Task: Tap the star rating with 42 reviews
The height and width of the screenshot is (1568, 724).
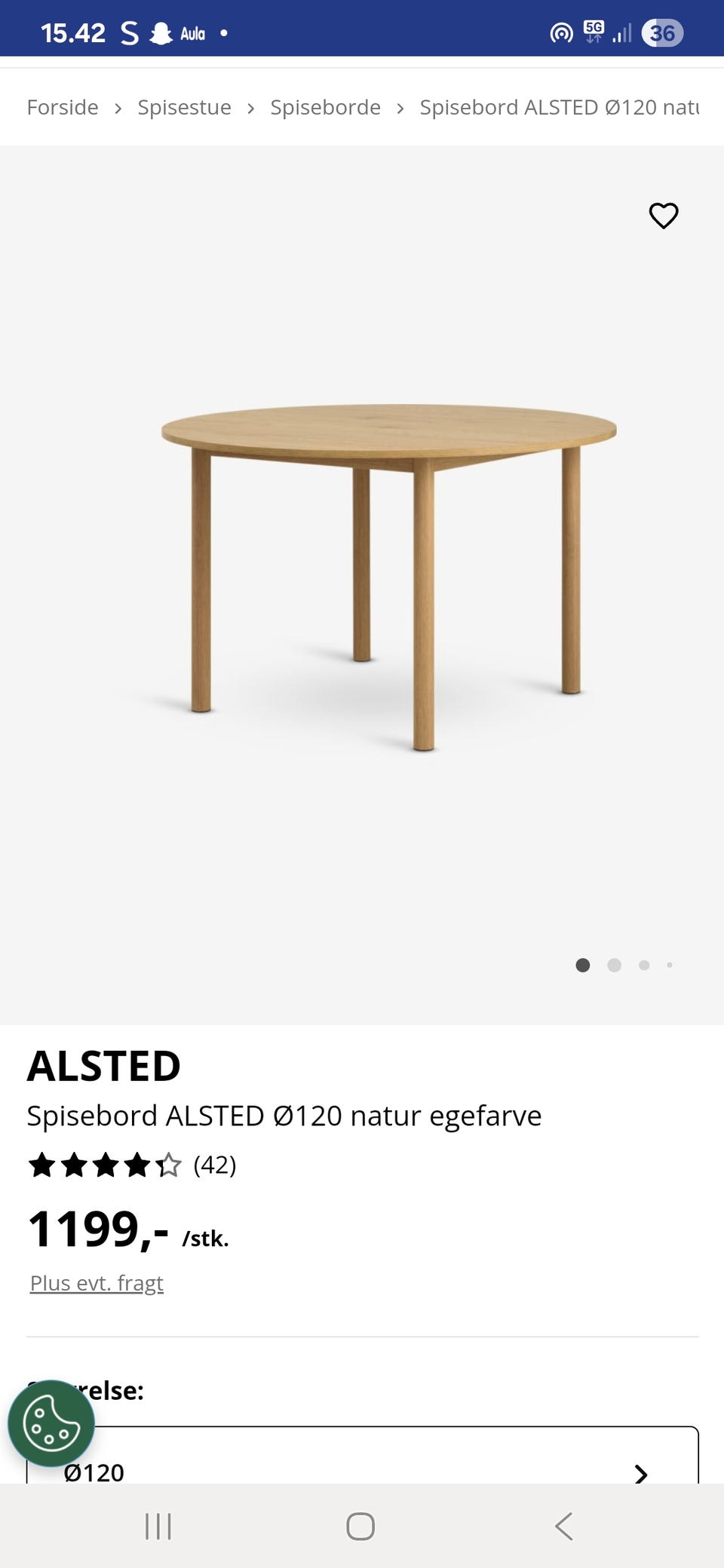Action: [x=132, y=1165]
